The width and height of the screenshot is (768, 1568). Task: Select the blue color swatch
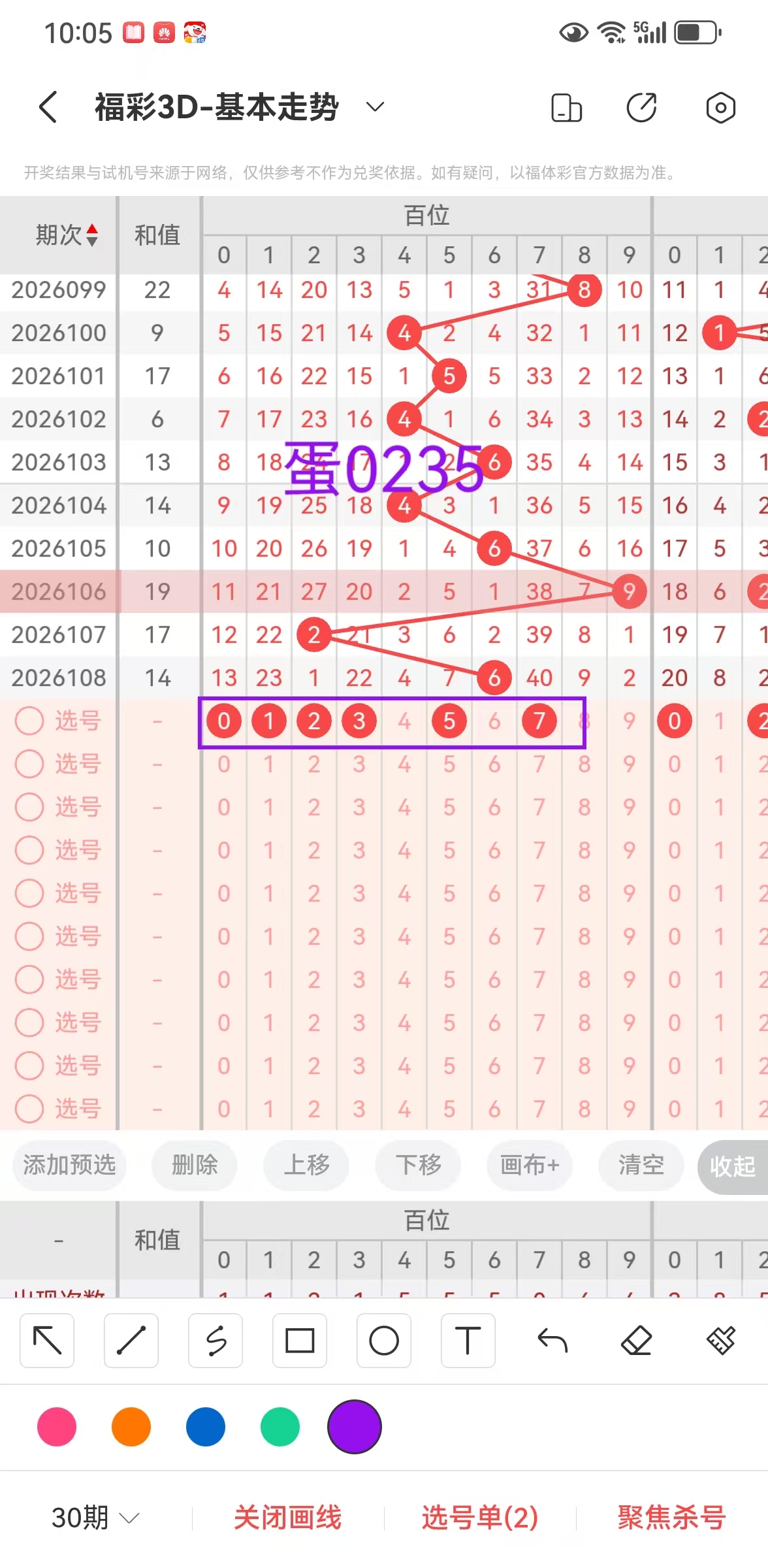206,1427
